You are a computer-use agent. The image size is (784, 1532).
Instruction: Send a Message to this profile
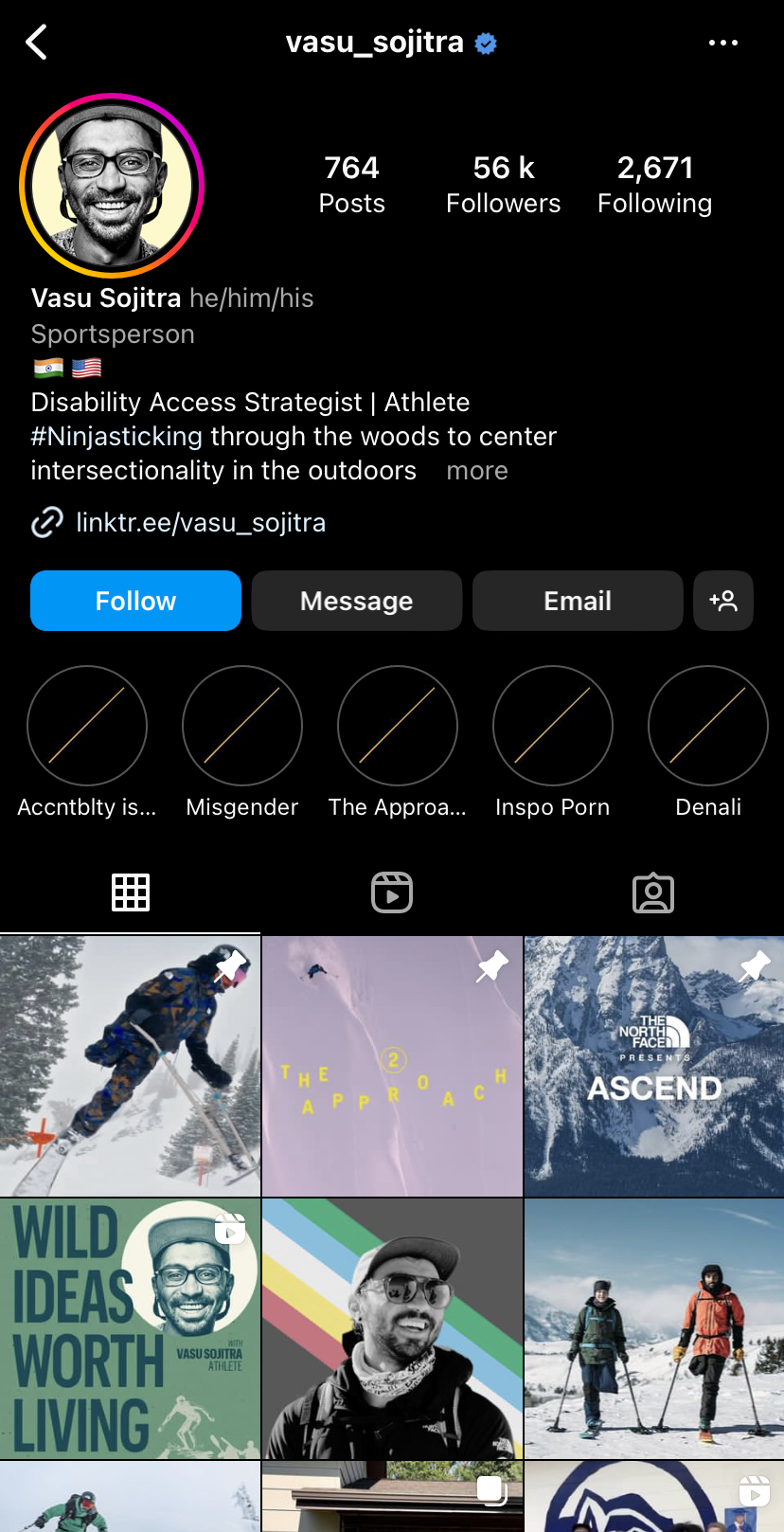357,601
